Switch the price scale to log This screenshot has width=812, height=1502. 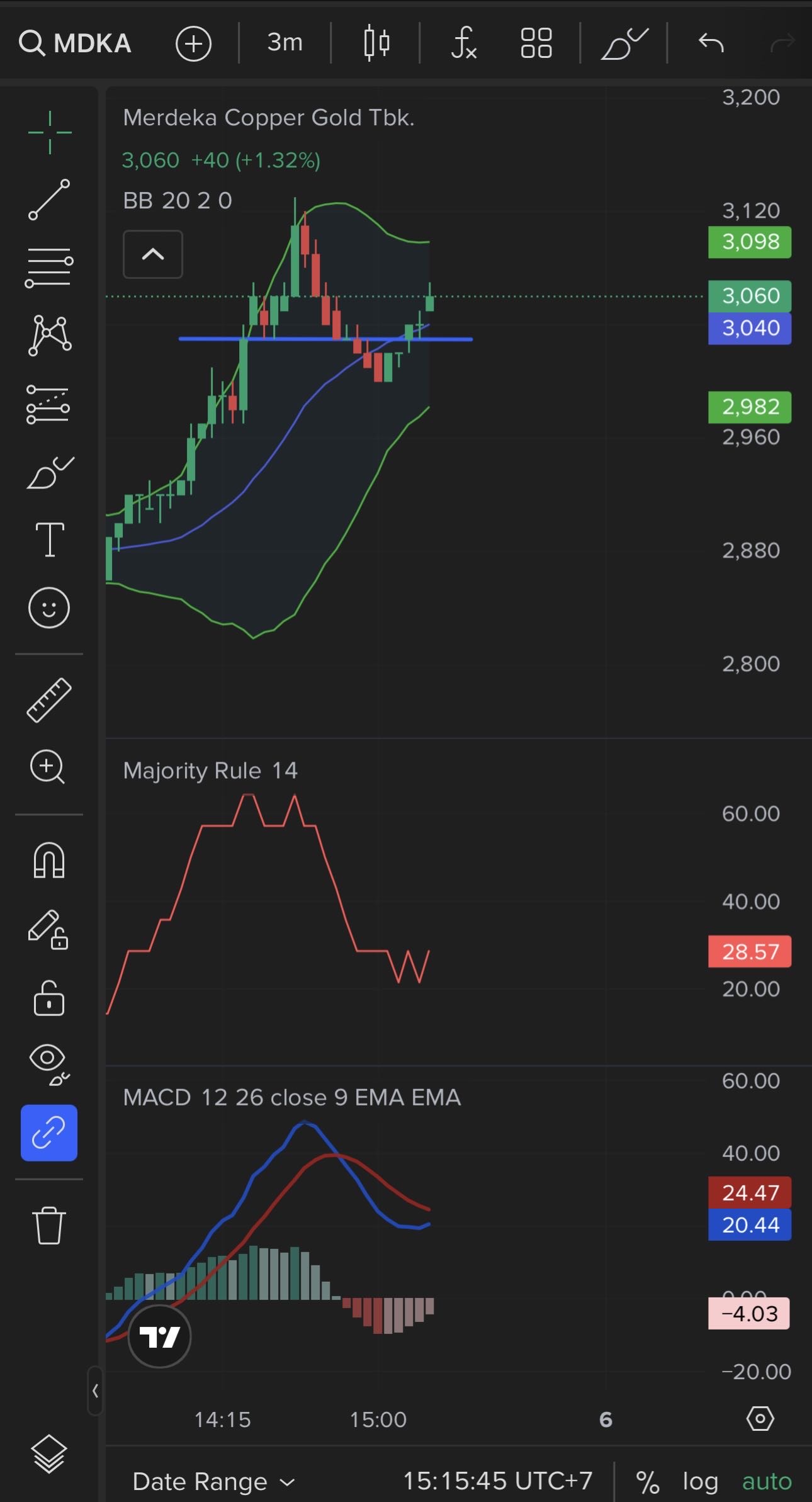click(700, 1481)
